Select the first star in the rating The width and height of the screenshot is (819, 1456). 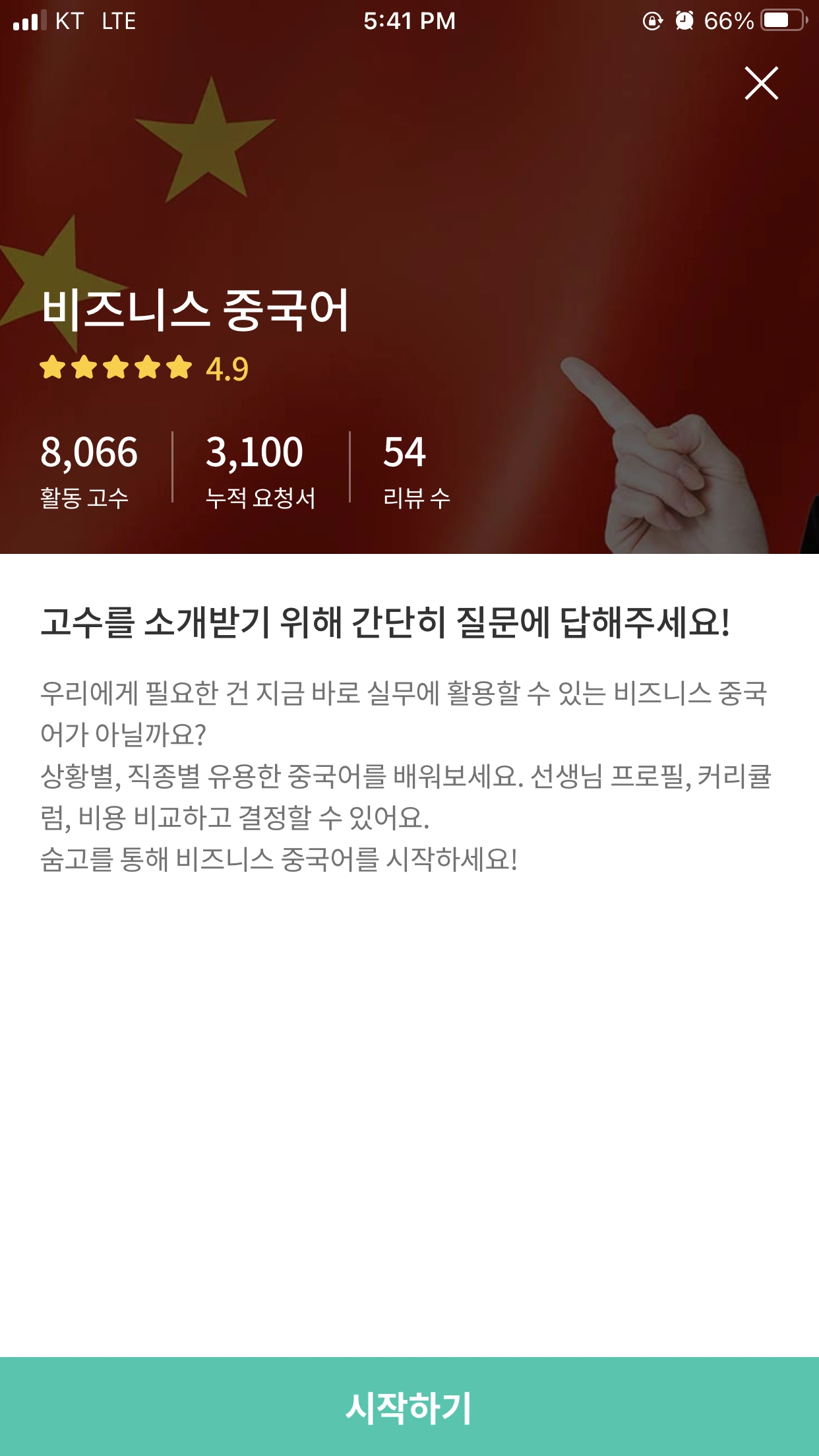[x=53, y=368]
